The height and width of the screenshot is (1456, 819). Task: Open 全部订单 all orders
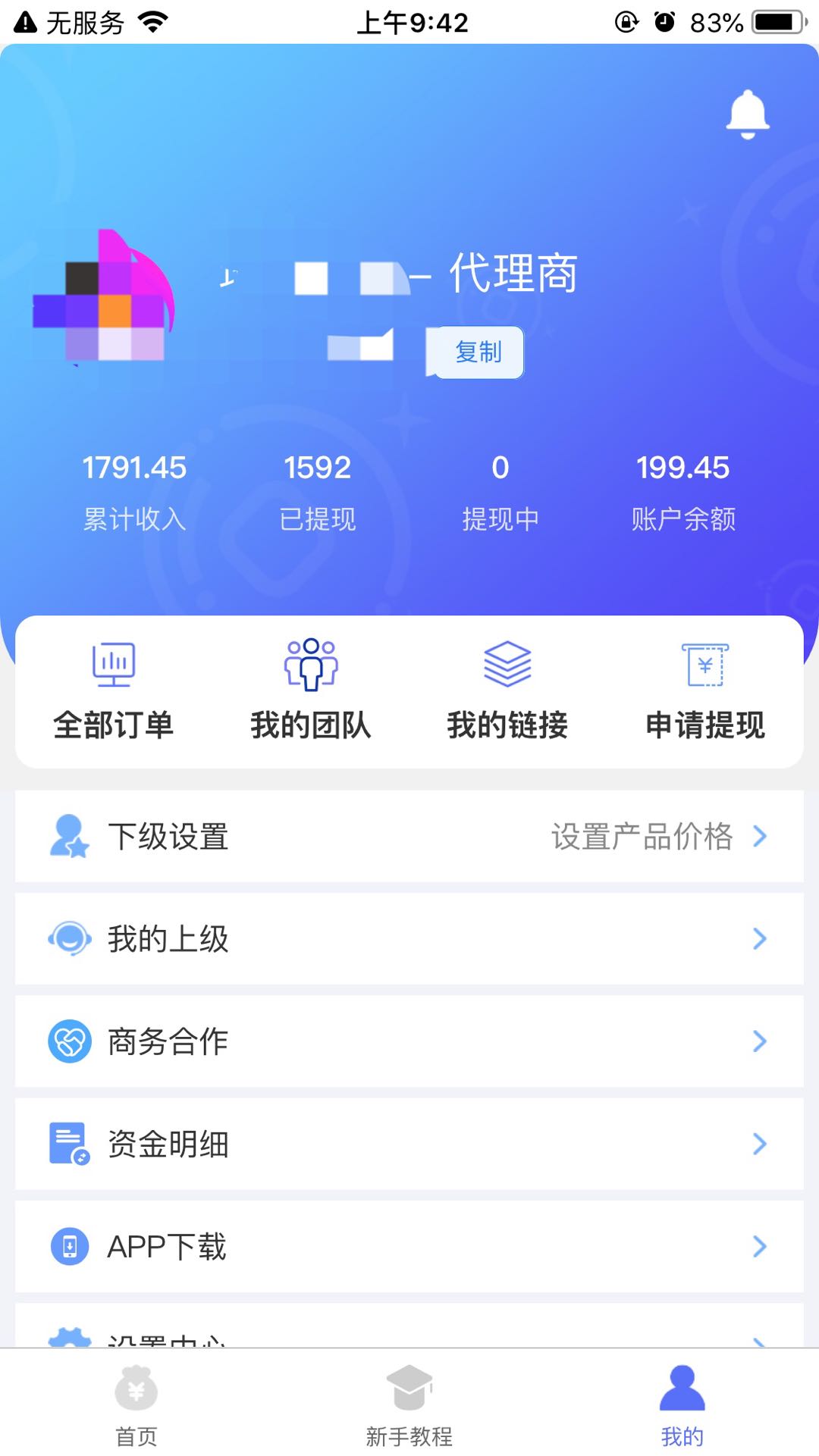[x=114, y=690]
